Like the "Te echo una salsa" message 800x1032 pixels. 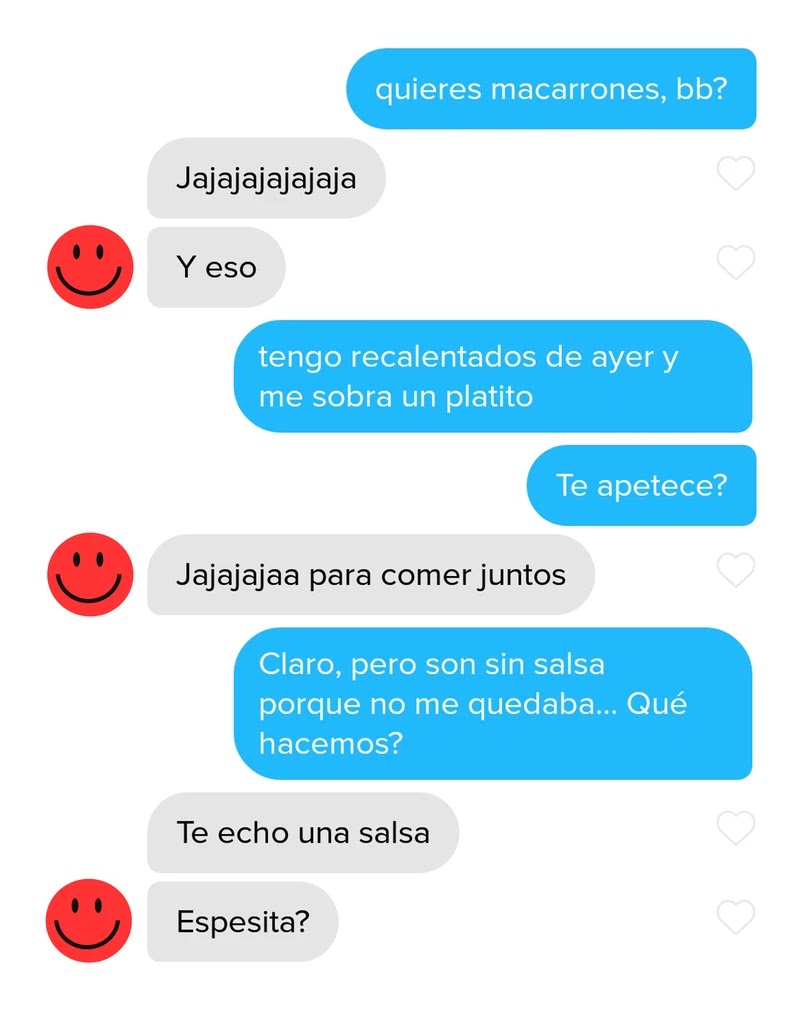(x=736, y=829)
